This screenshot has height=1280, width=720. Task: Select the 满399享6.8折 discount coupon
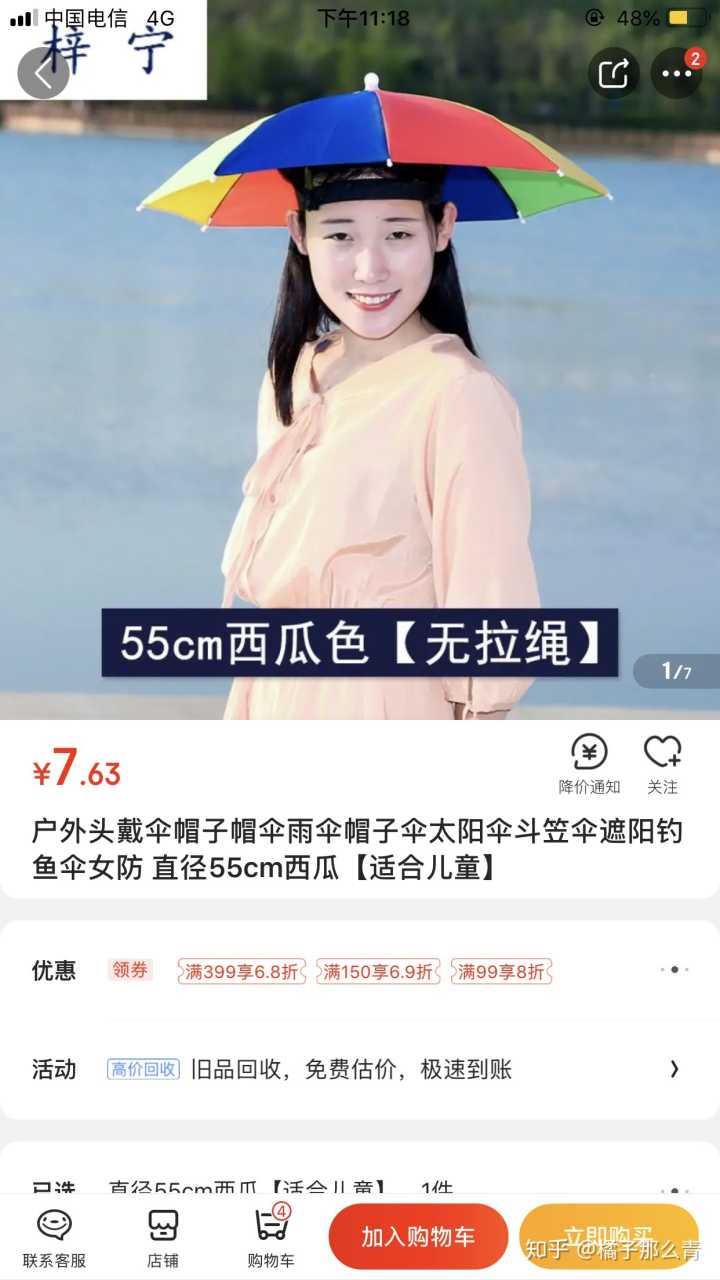[241, 971]
